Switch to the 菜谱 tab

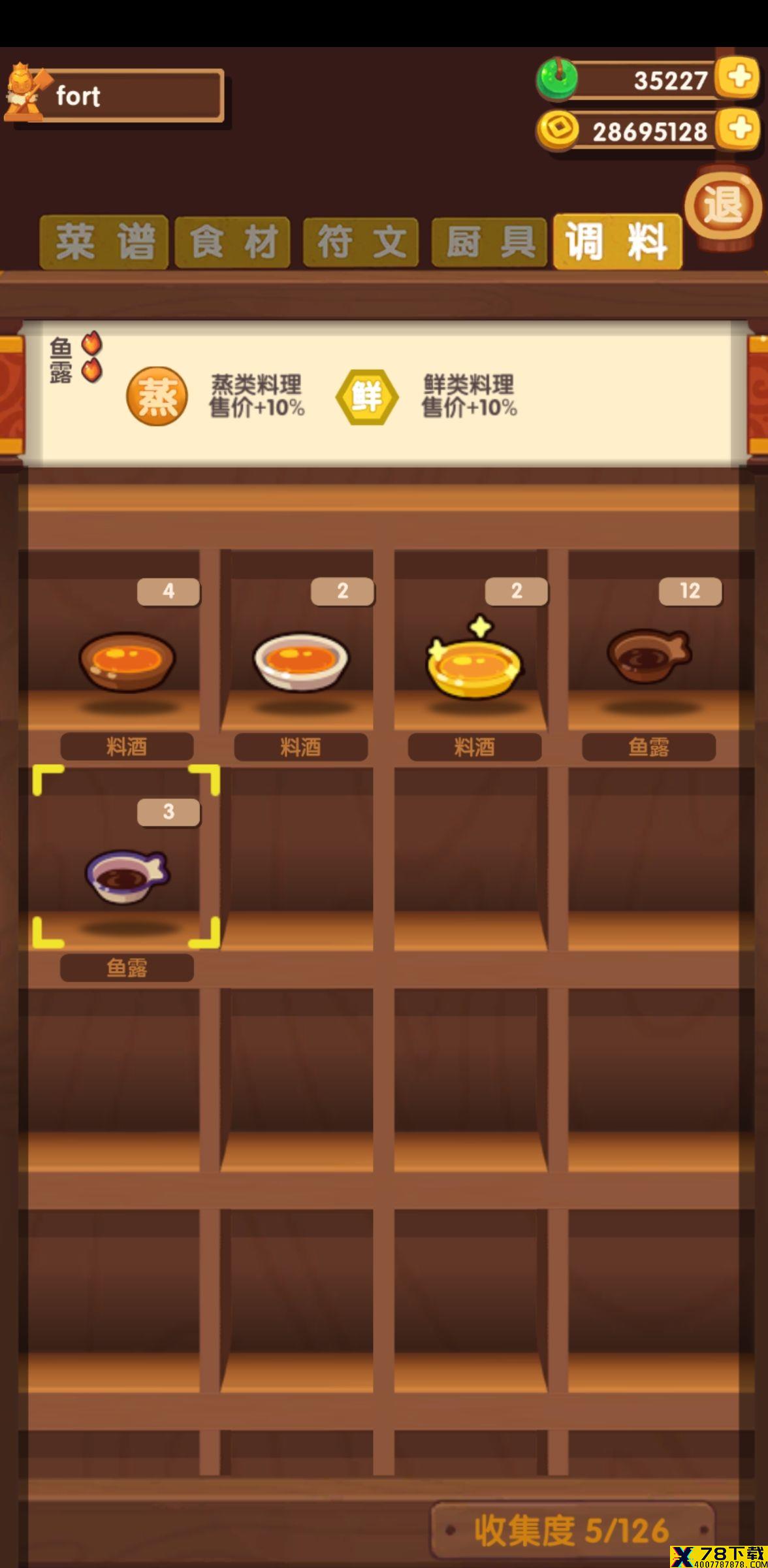[x=104, y=242]
